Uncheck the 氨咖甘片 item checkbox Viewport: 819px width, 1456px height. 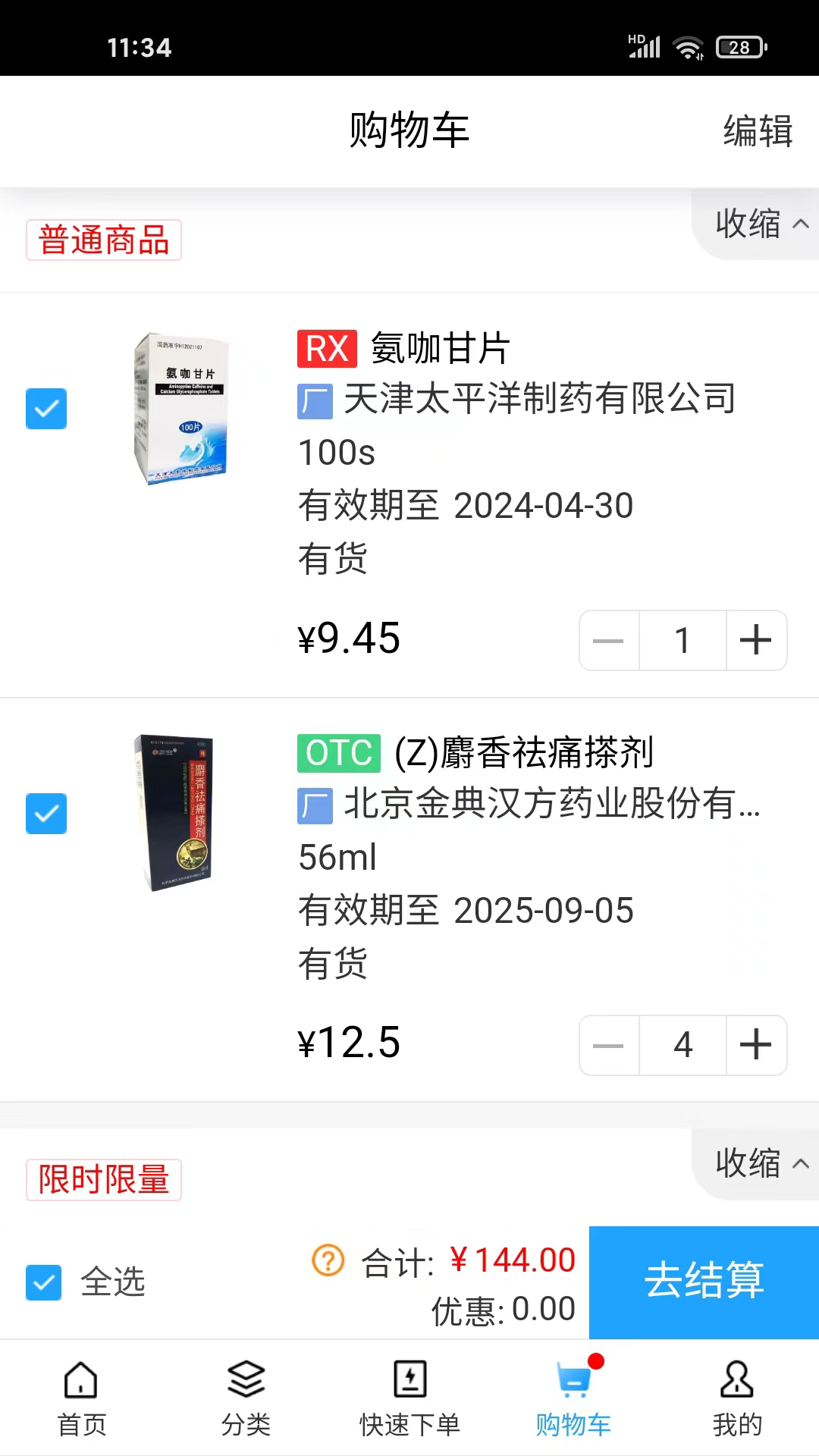(46, 409)
